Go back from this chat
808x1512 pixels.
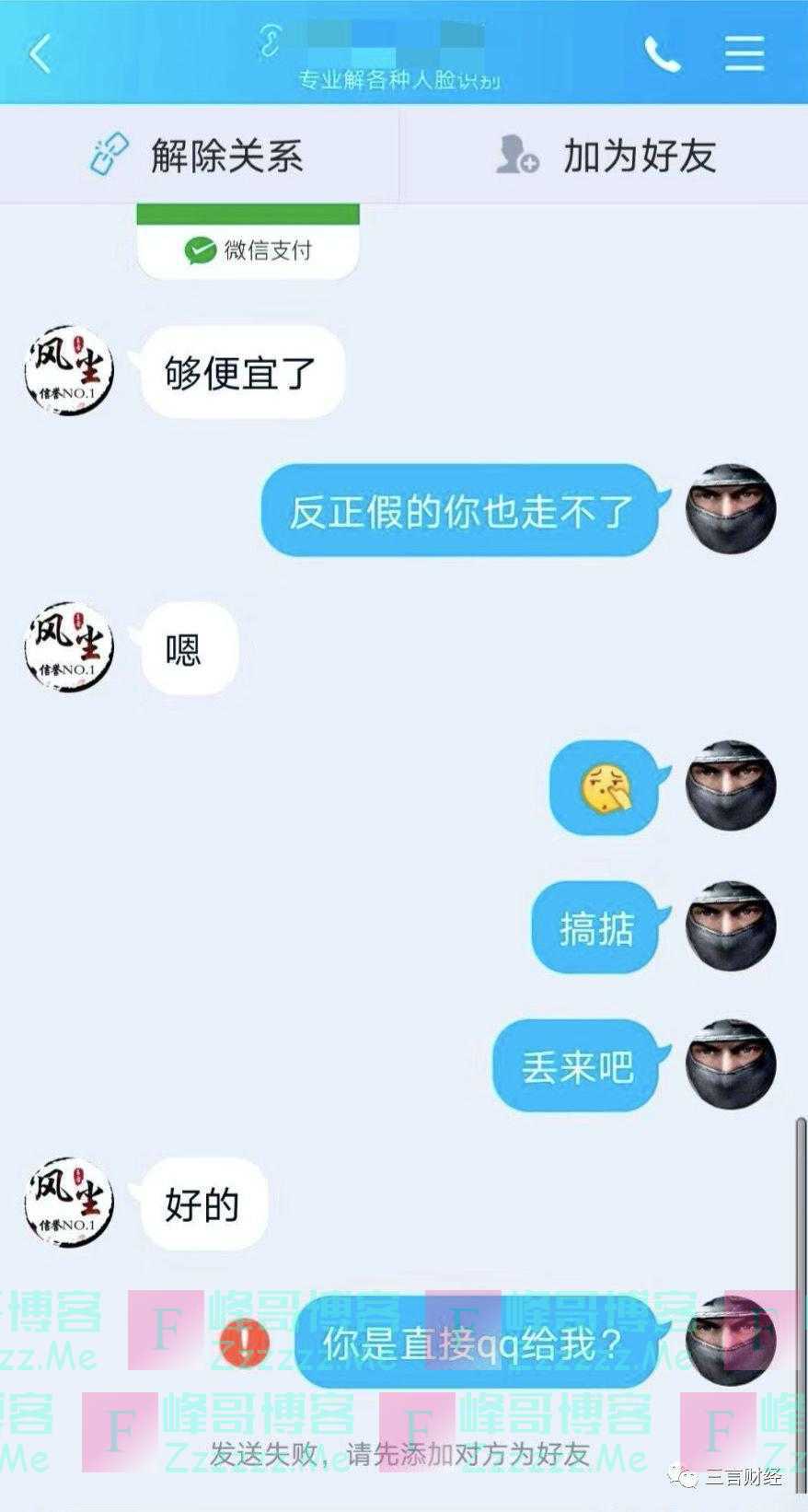click(40, 54)
